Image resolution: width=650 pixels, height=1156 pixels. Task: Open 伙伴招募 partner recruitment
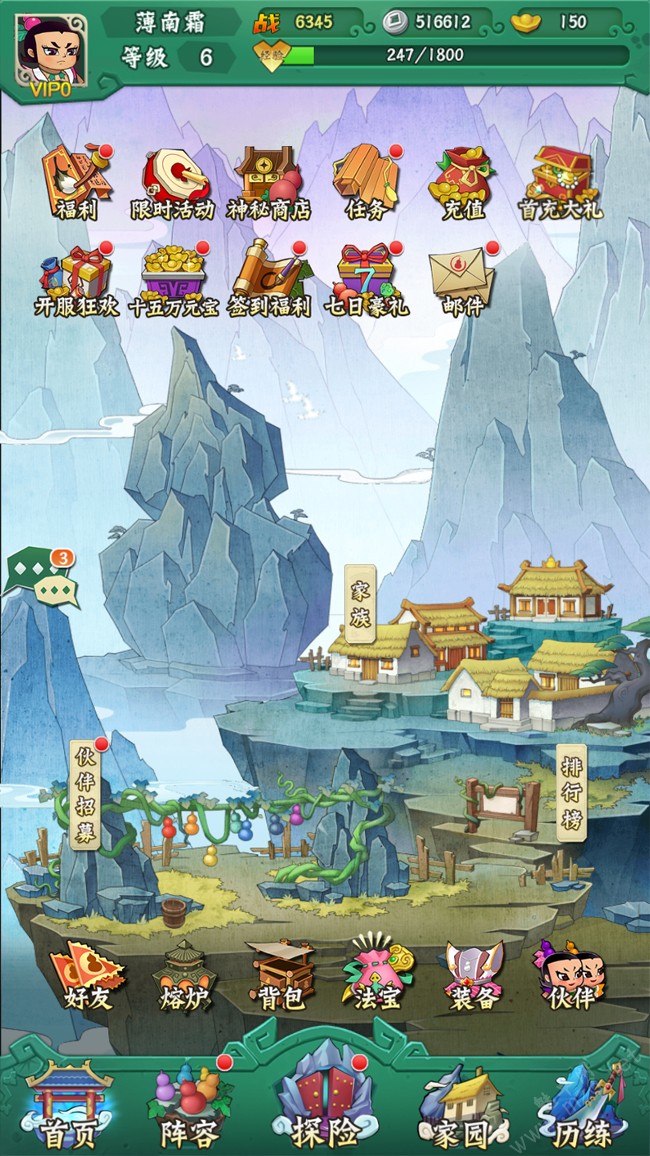[85, 796]
